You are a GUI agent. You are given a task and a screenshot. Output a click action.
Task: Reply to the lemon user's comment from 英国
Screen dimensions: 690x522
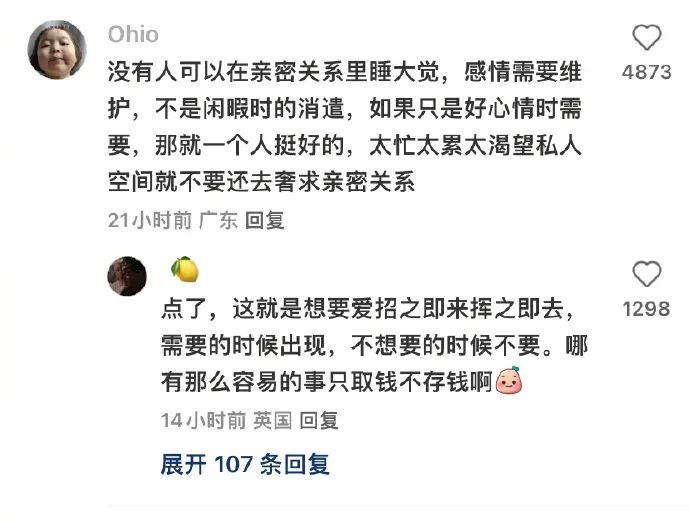(319, 420)
